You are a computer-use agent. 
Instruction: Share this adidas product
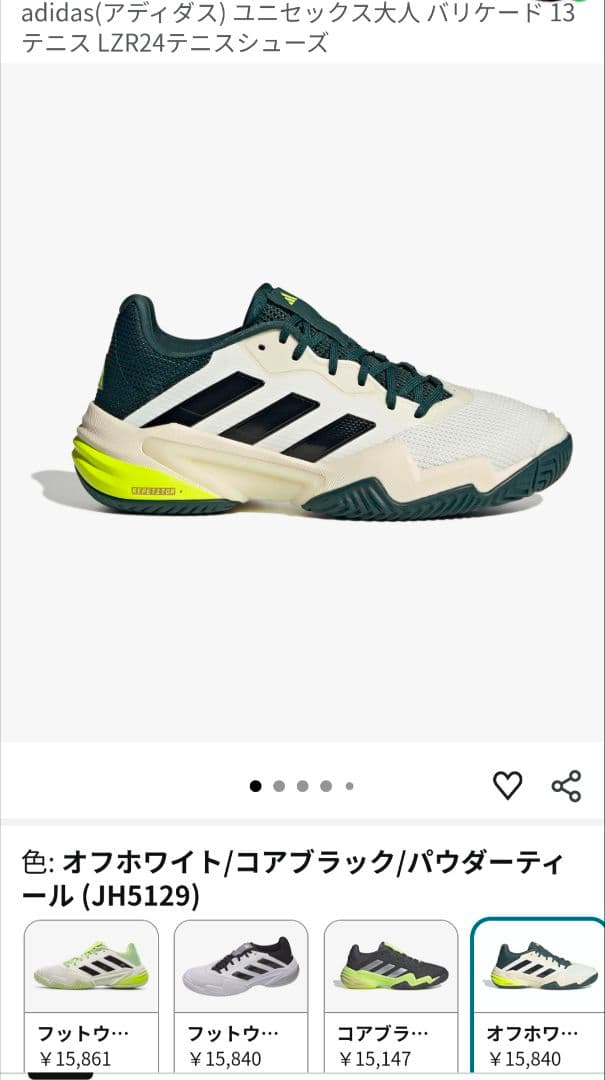(x=566, y=786)
